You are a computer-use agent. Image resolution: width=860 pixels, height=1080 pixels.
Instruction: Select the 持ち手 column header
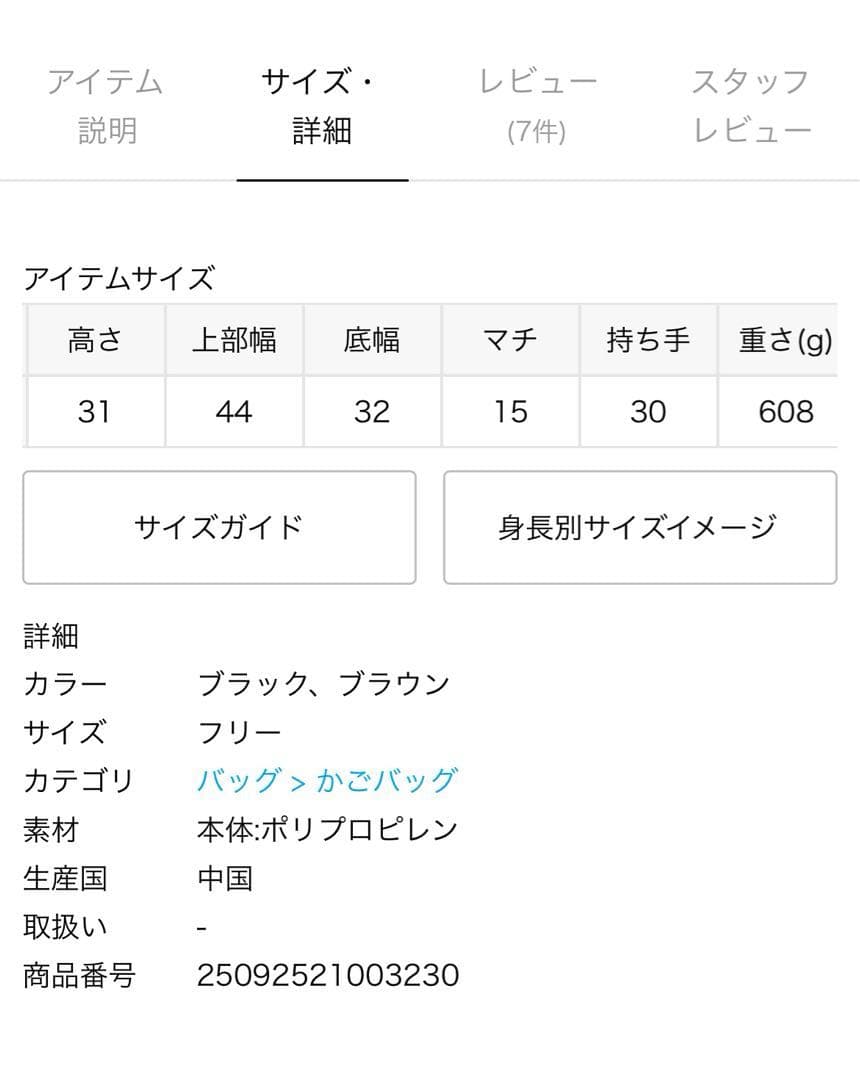648,340
